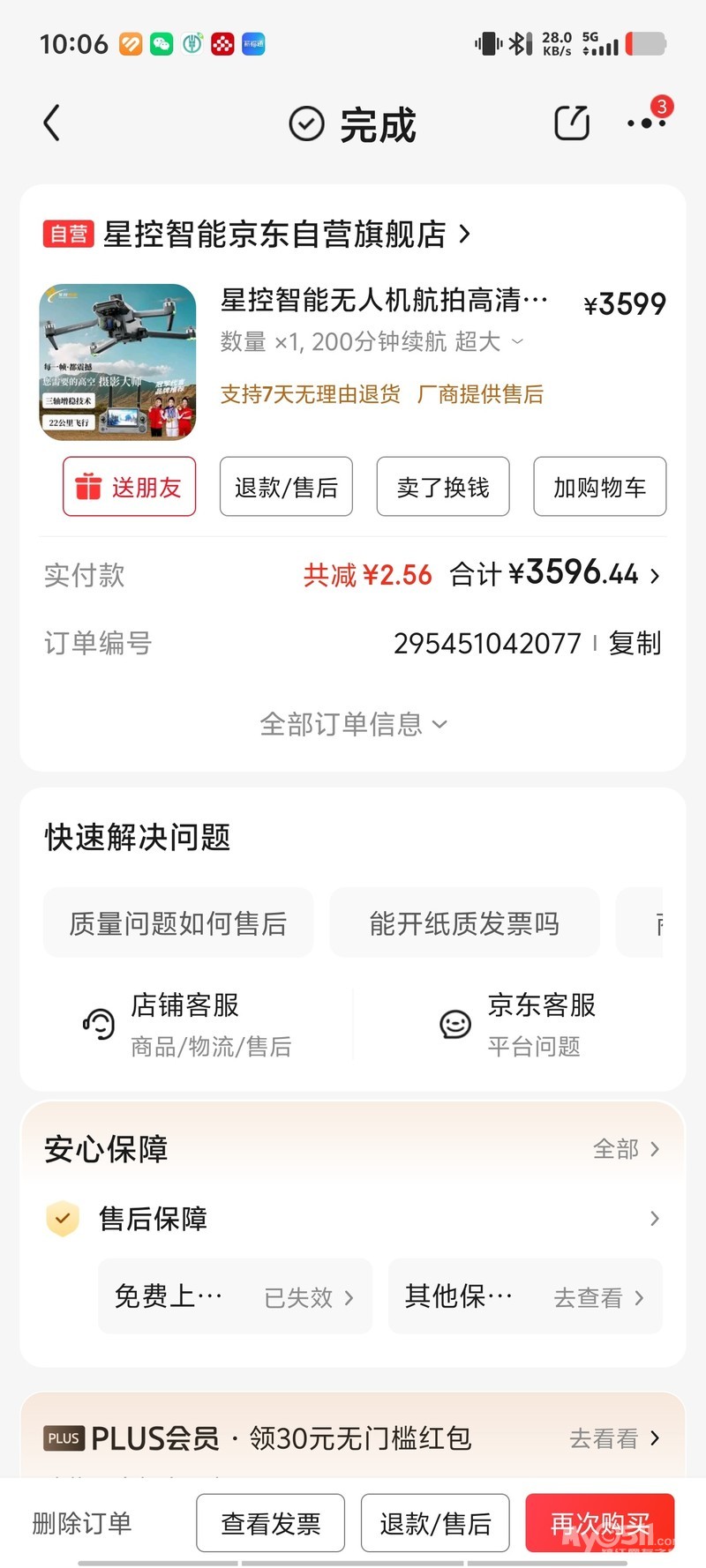This screenshot has height=1568, width=706.
Task: Copy the order number with 复制
Action: pyautogui.click(x=635, y=643)
